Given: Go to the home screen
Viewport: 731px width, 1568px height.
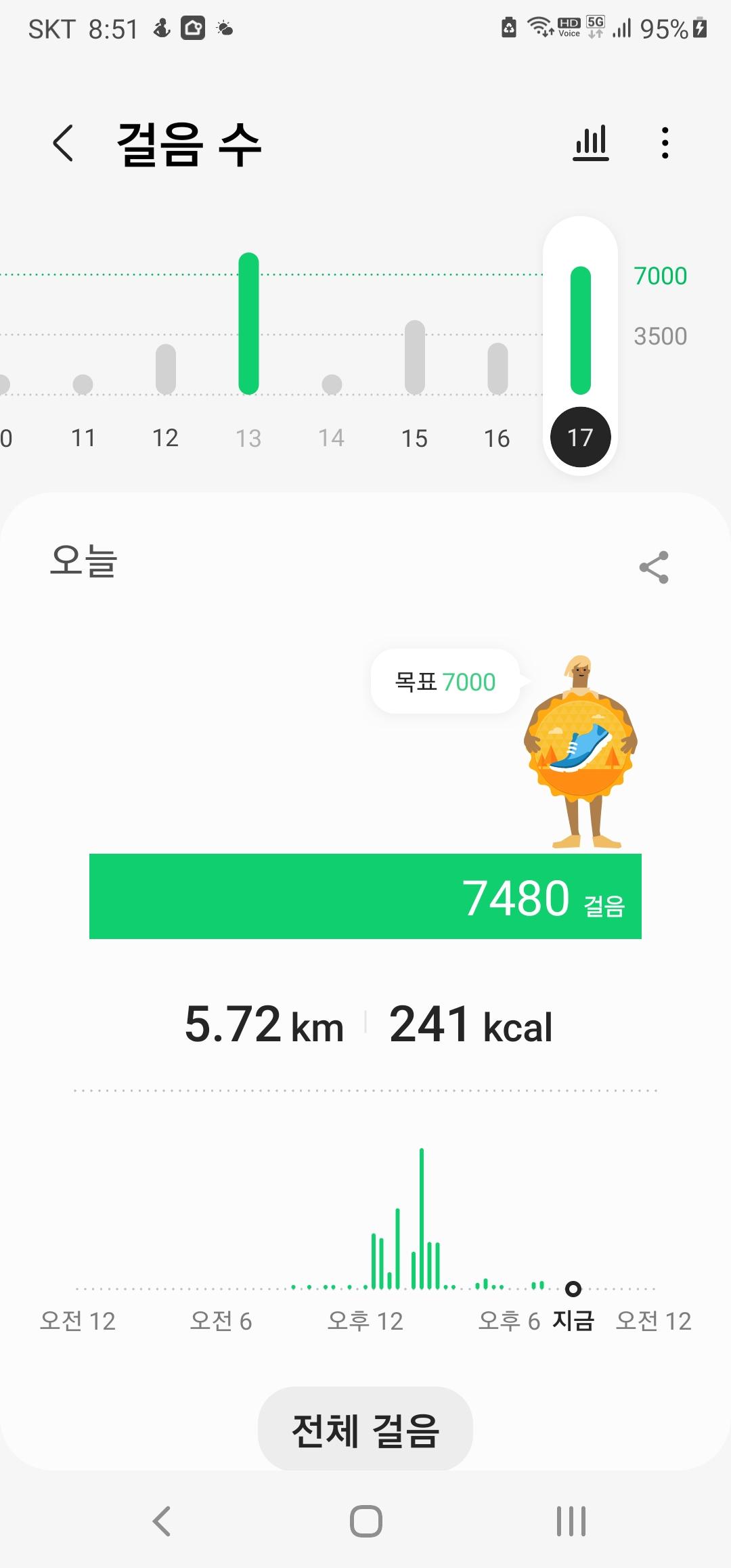Looking at the screenshot, I should (365, 1521).
